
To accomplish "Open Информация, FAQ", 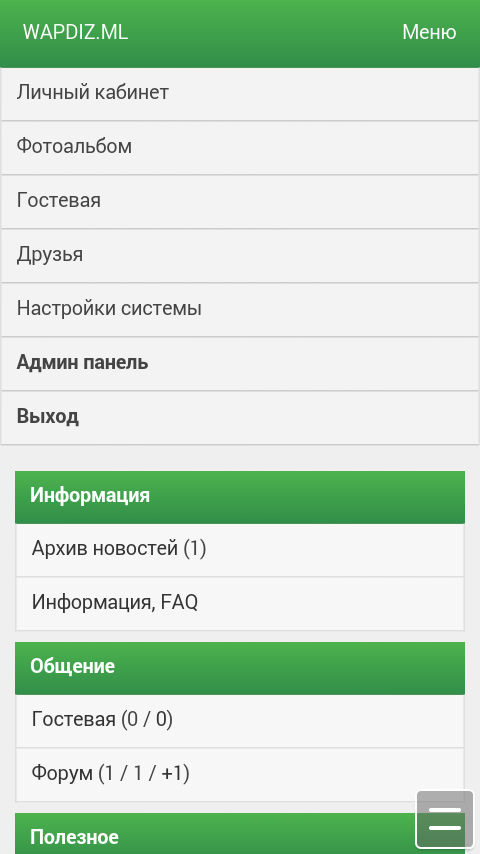I will click(240, 603).
